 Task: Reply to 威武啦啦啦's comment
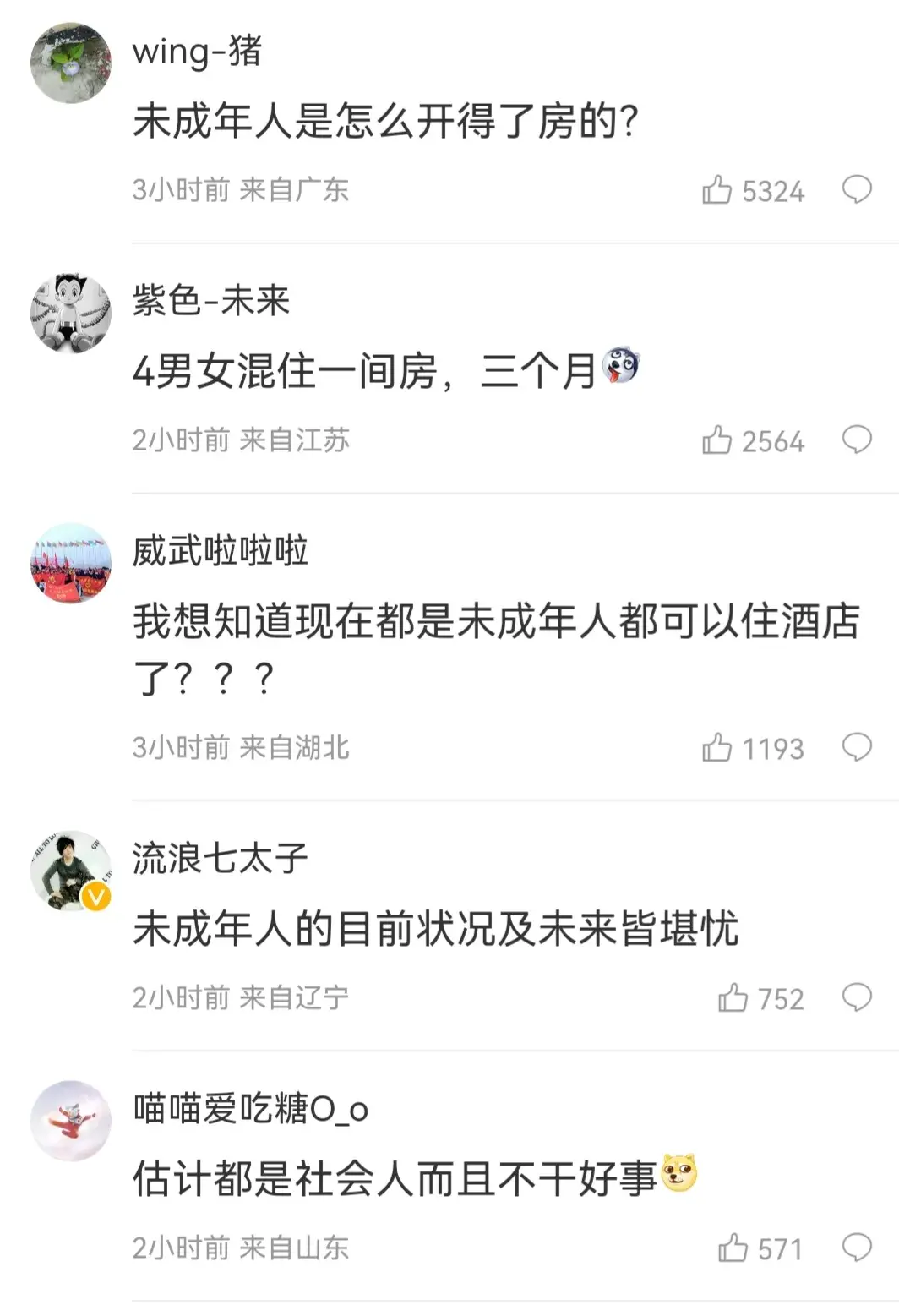(x=857, y=747)
